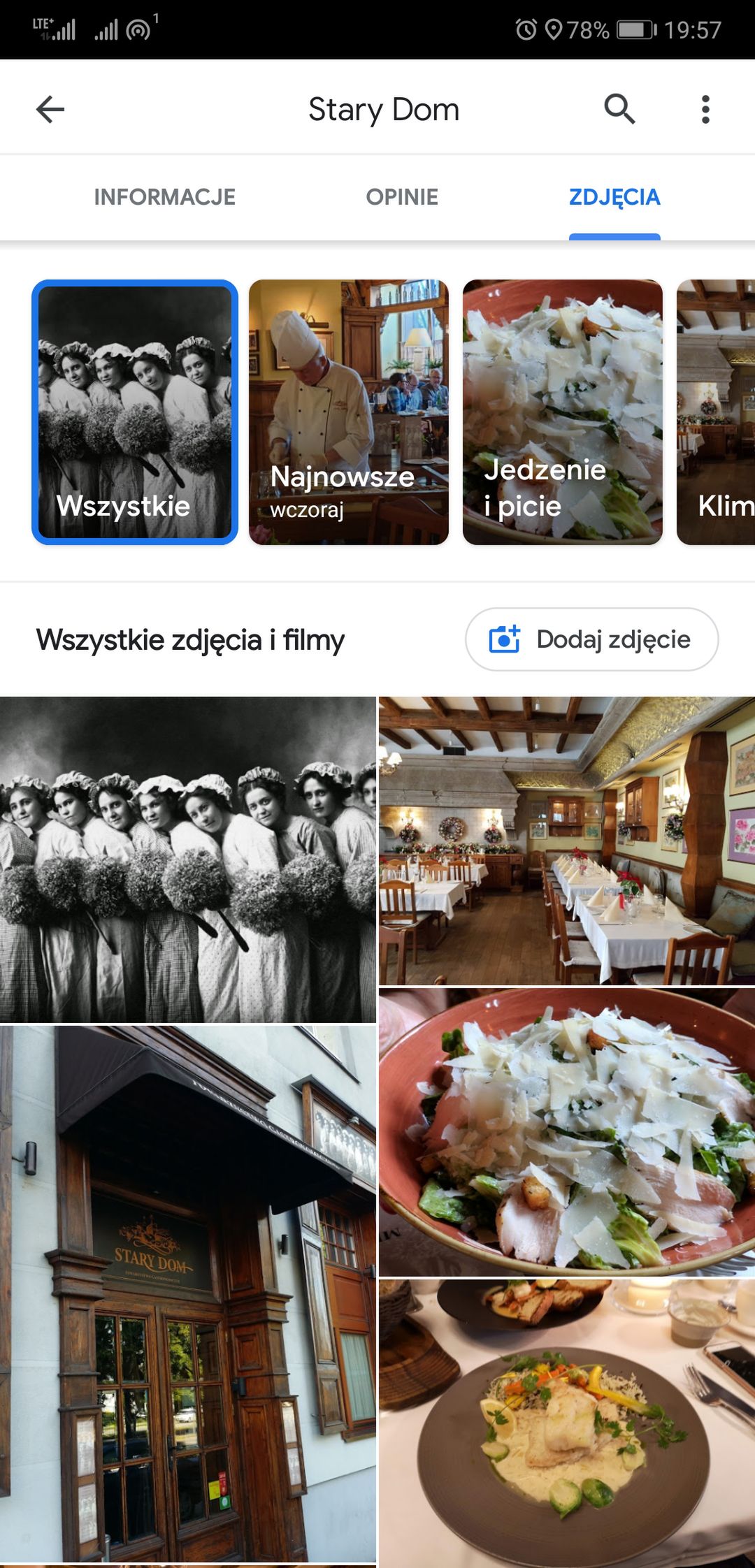This screenshot has width=755, height=1568.
Task: Switch to the Opinie tab
Action: click(402, 197)
